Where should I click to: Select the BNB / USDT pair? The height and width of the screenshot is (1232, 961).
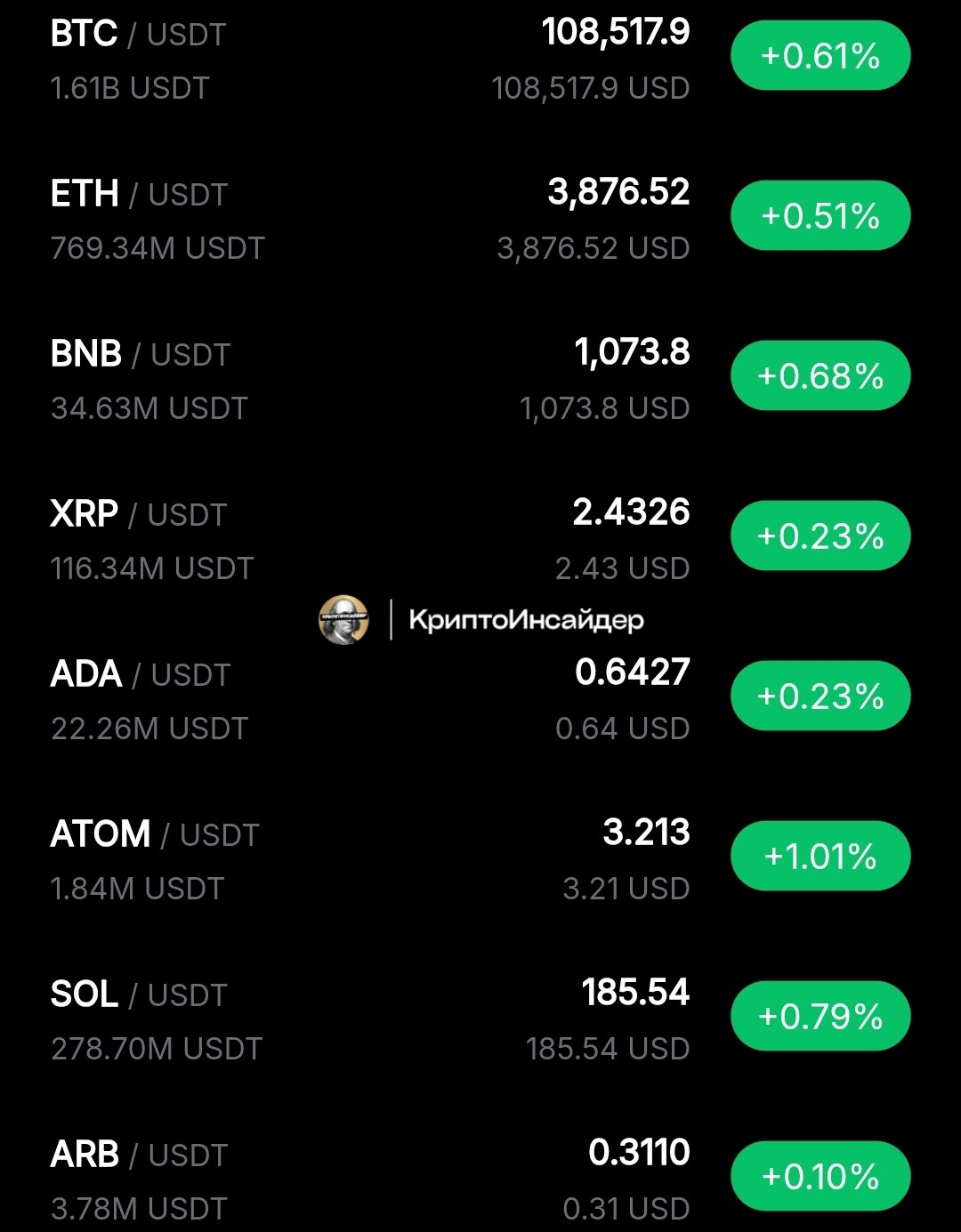(141, 355)
